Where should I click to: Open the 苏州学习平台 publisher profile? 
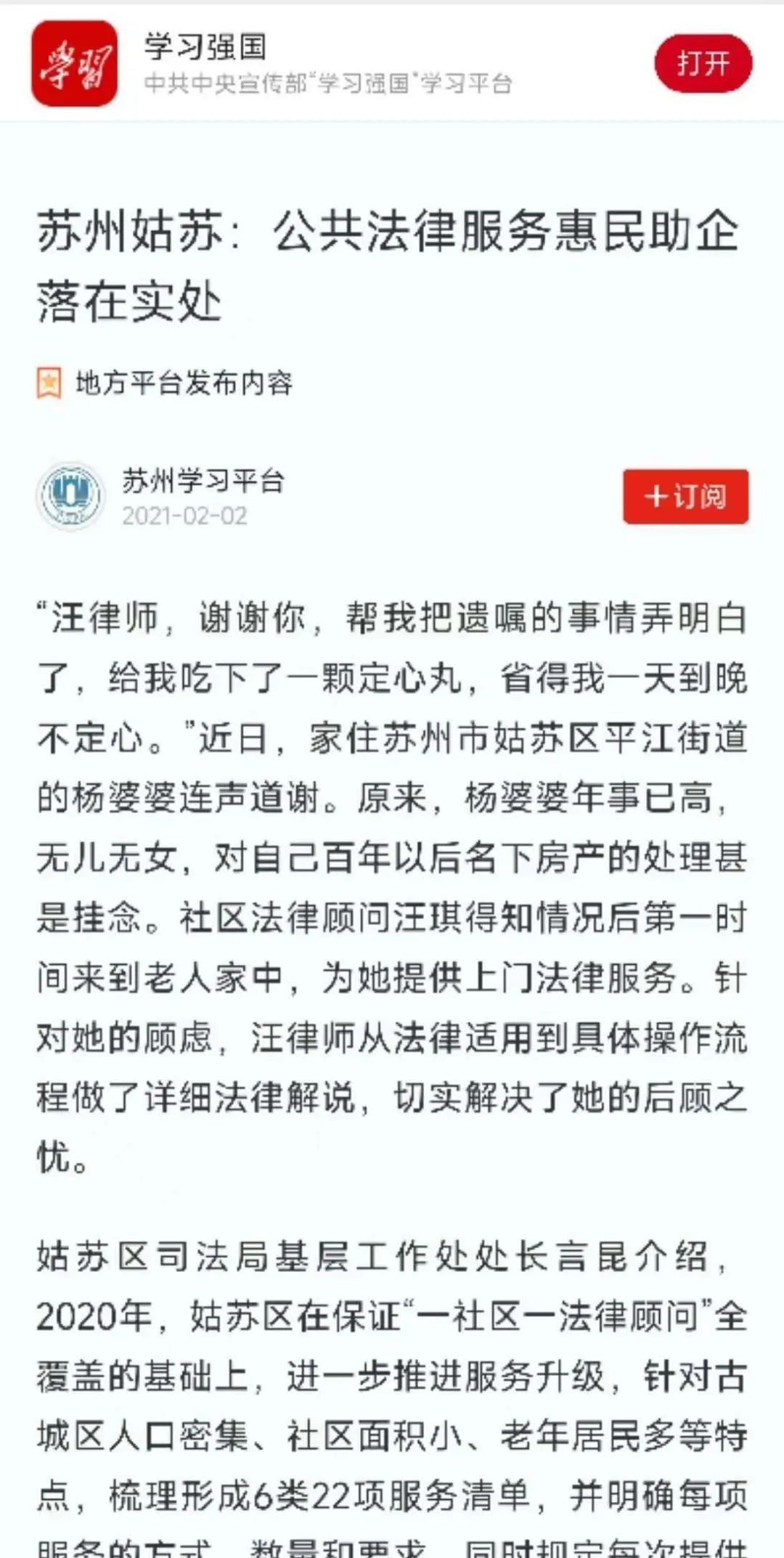(x=203, y=481)
